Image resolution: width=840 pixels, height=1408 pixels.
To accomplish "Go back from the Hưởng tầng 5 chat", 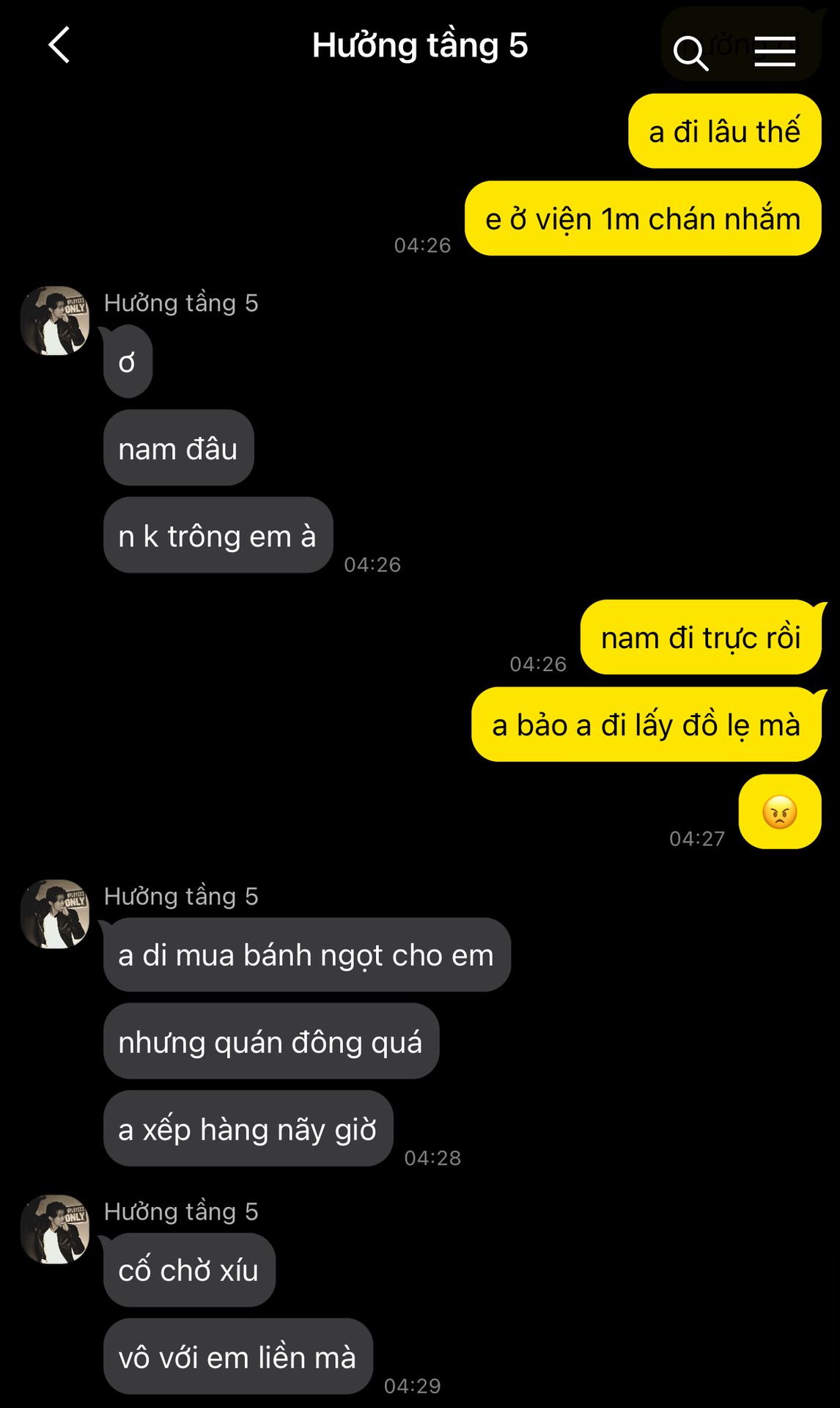I will click(59, 45).
